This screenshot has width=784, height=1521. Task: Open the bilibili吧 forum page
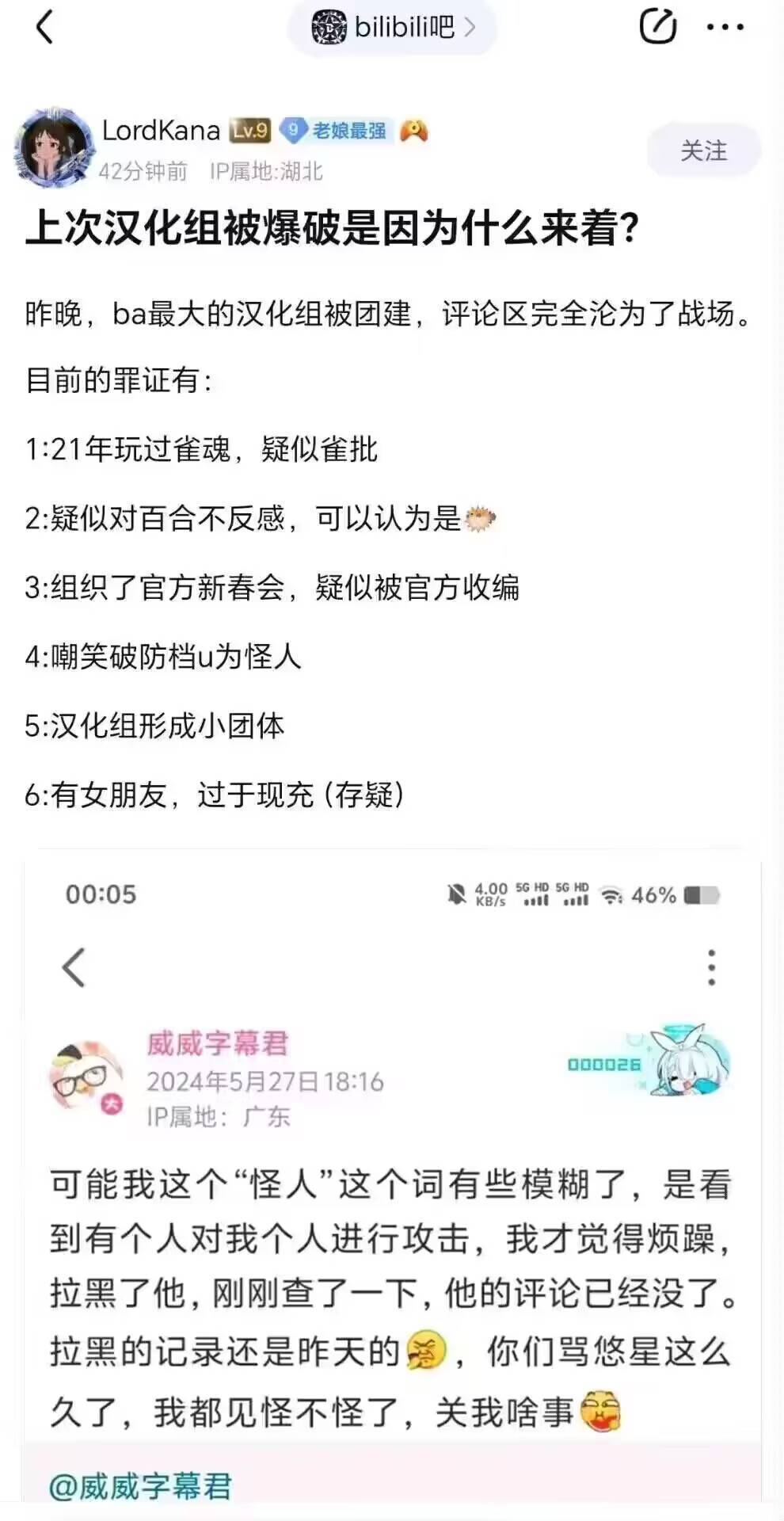[392, 28]
